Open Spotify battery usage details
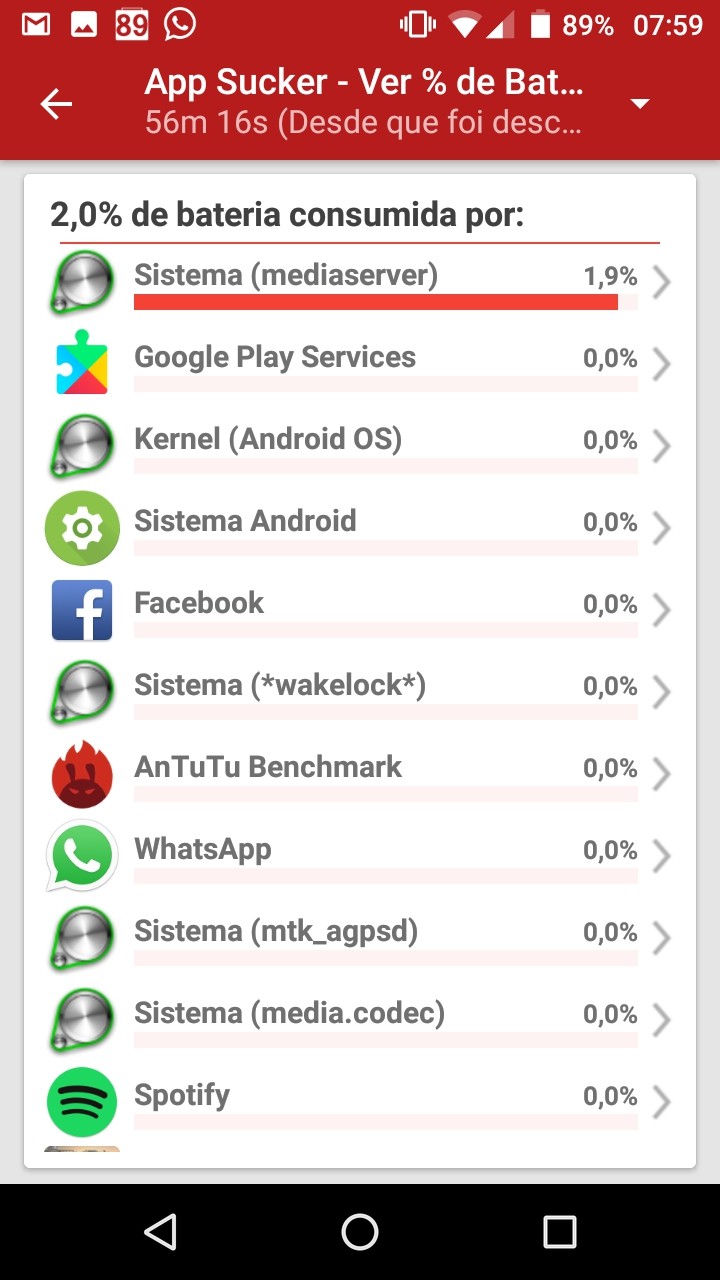 (x=360, y=1104)
